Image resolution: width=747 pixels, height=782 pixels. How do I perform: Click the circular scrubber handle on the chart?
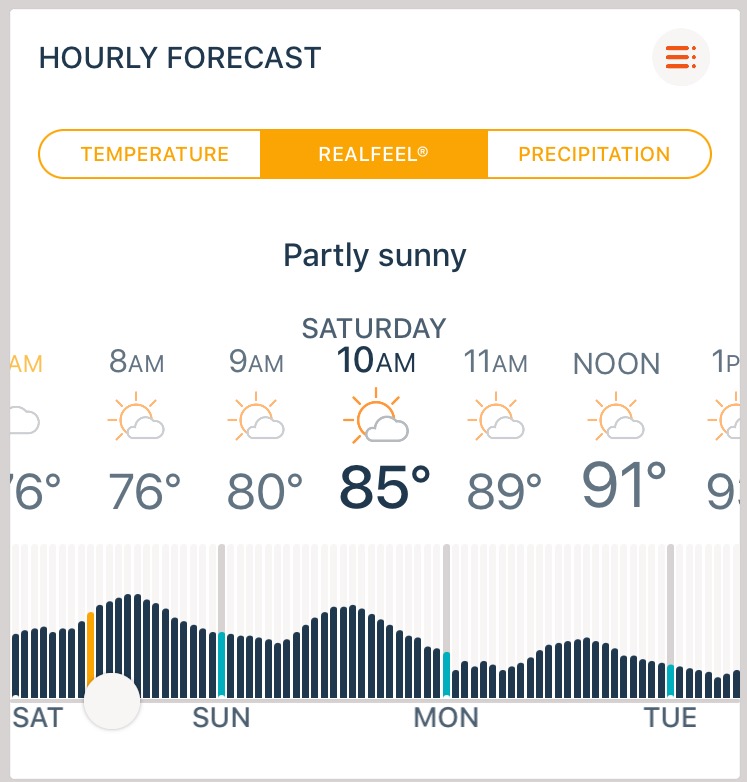coord(111,702)
